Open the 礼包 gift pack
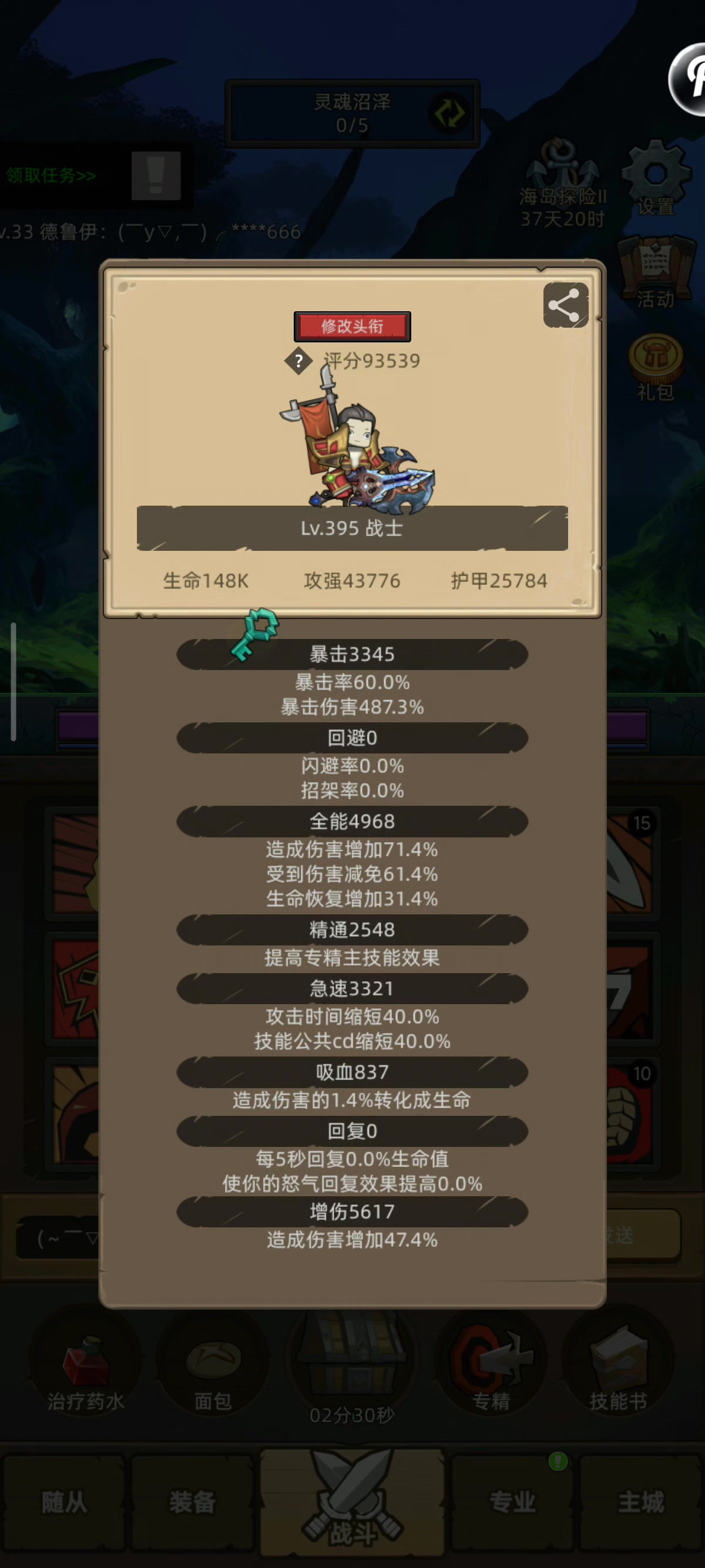Image resolution: width=705 pixels, height=1568 pixels. click(x=655, y=366)
